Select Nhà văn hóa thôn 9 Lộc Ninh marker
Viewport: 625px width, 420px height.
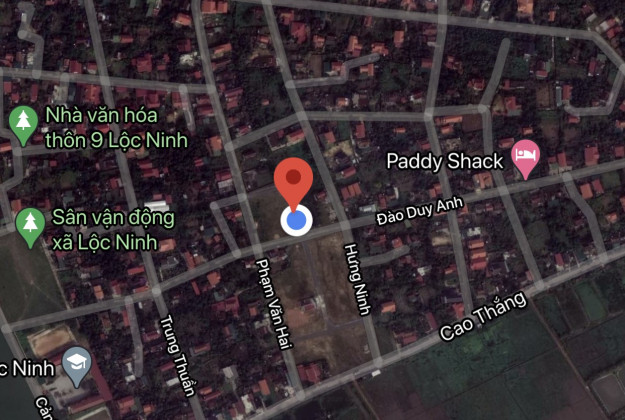point(22,122)
